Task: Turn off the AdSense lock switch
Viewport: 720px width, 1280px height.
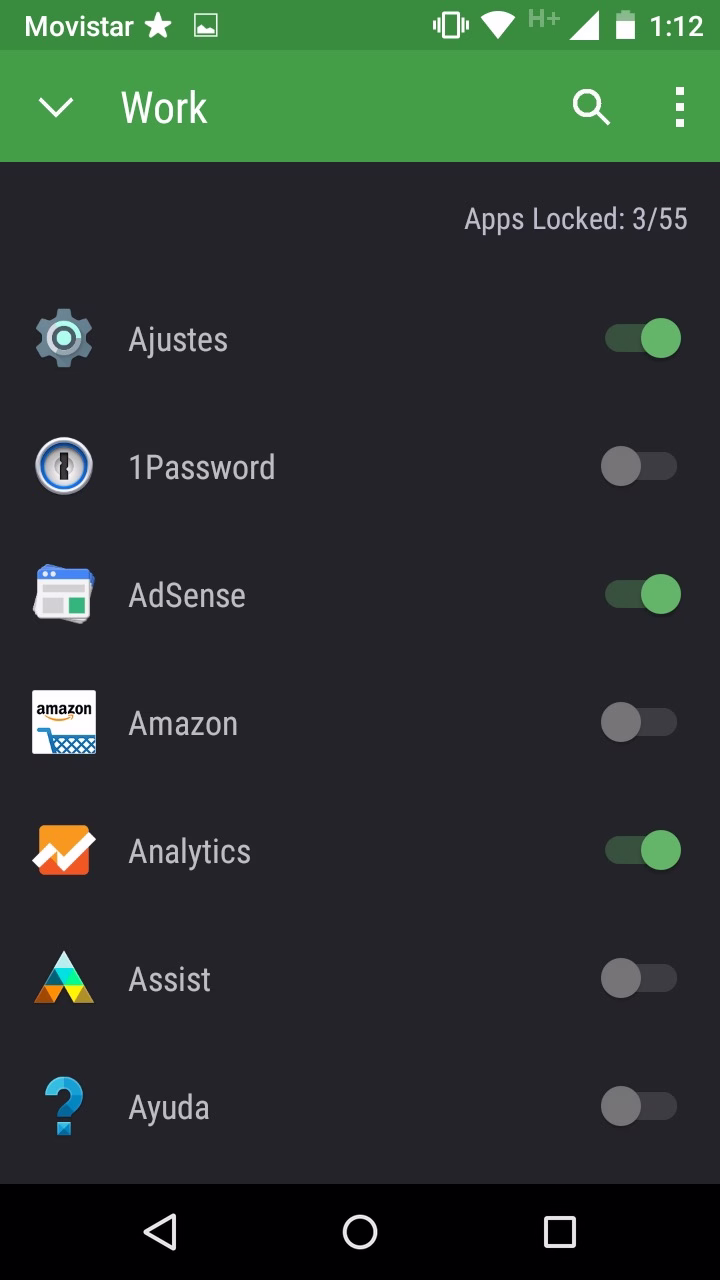Action: tap(642, 595)
